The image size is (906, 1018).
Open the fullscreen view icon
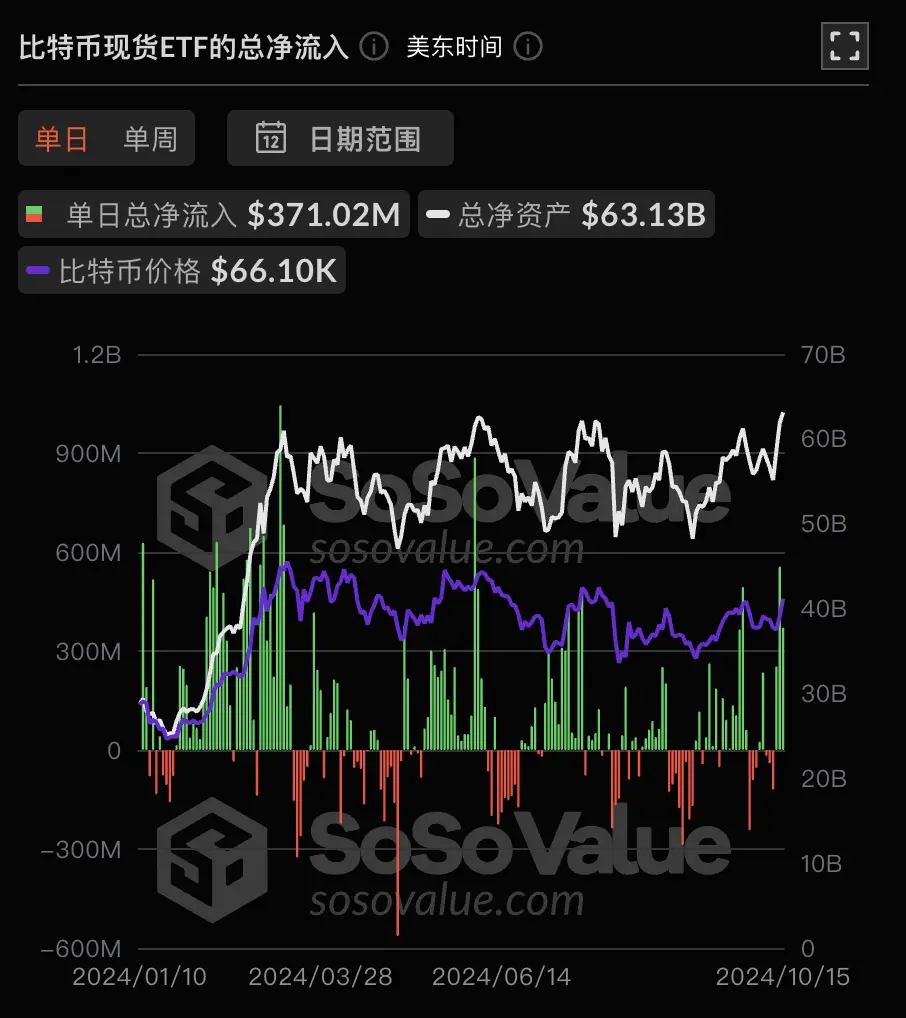click(x=844, y=46)
